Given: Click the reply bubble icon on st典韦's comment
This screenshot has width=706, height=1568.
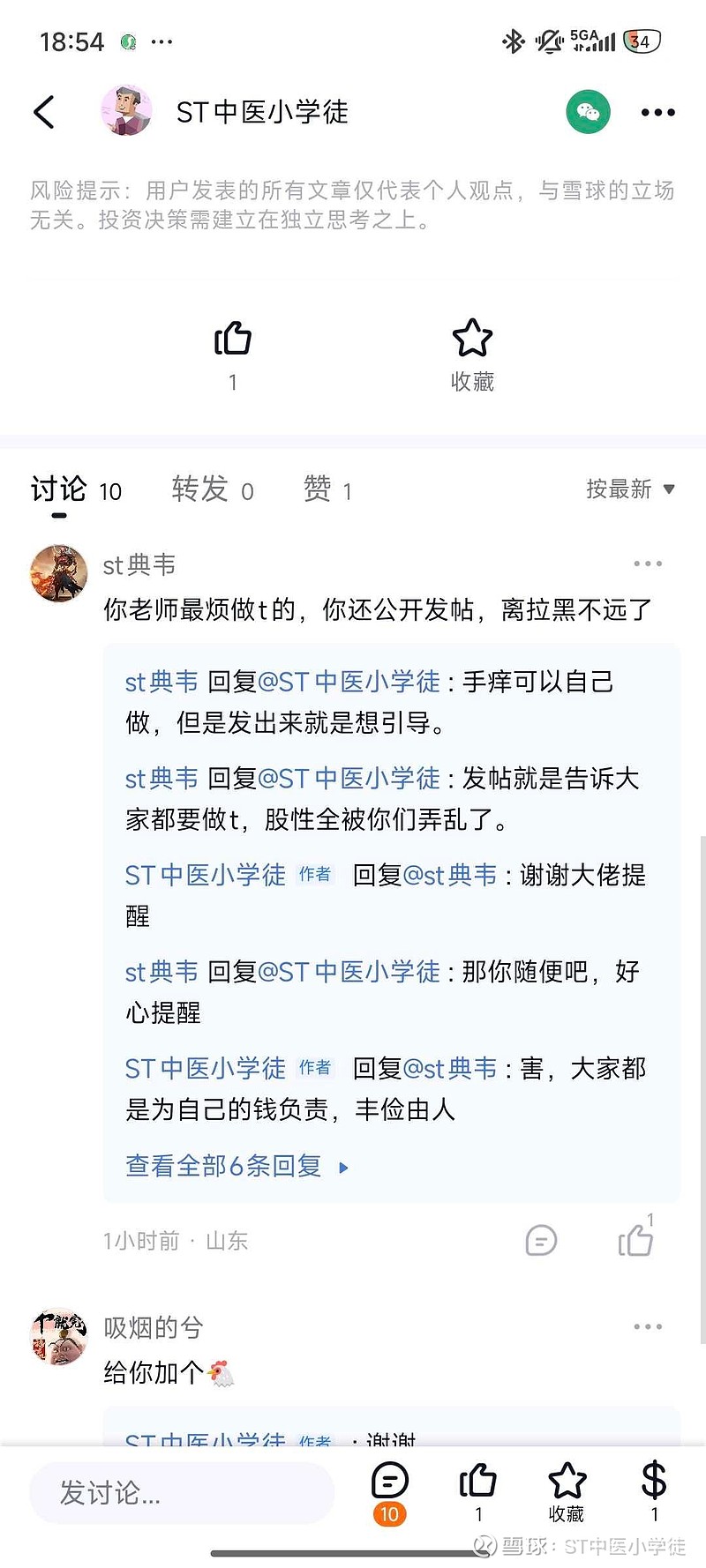Looking at the screenshot, I should tap(541, 1241).
